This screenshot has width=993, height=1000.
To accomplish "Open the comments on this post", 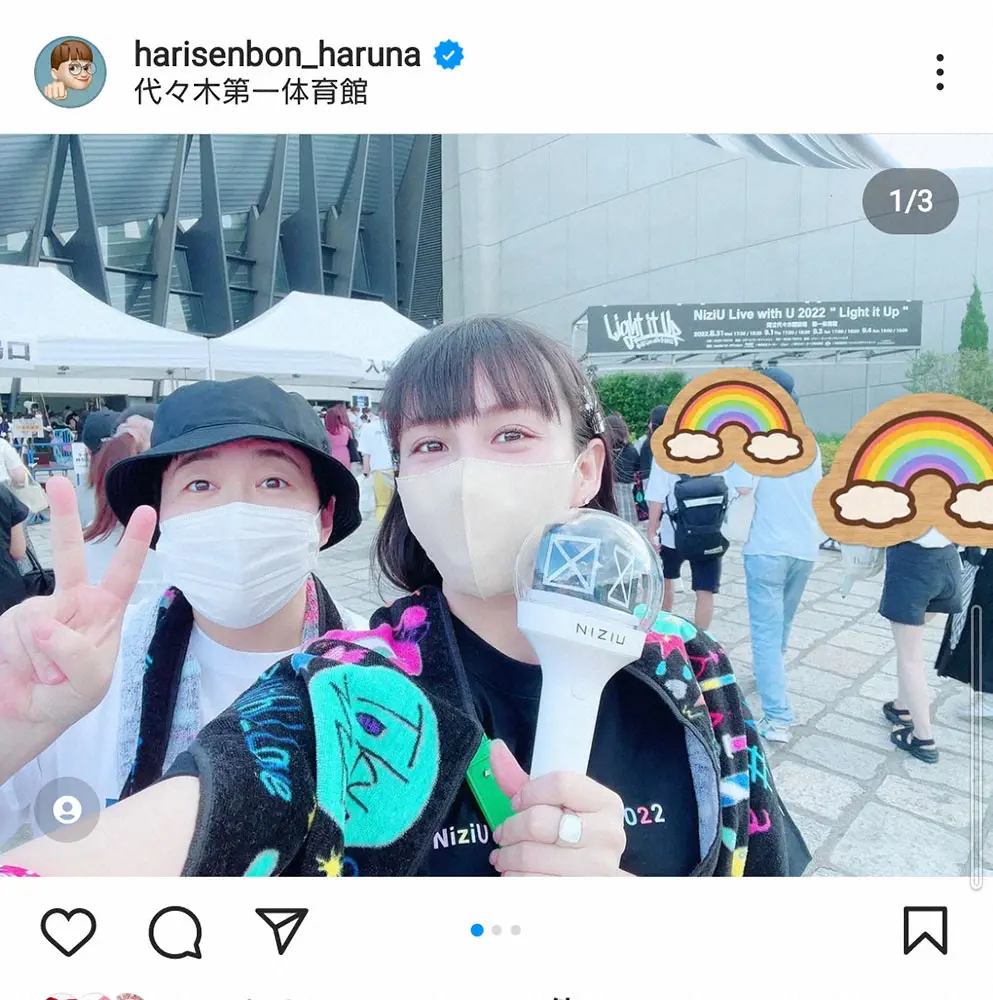I will pos(175,931).
